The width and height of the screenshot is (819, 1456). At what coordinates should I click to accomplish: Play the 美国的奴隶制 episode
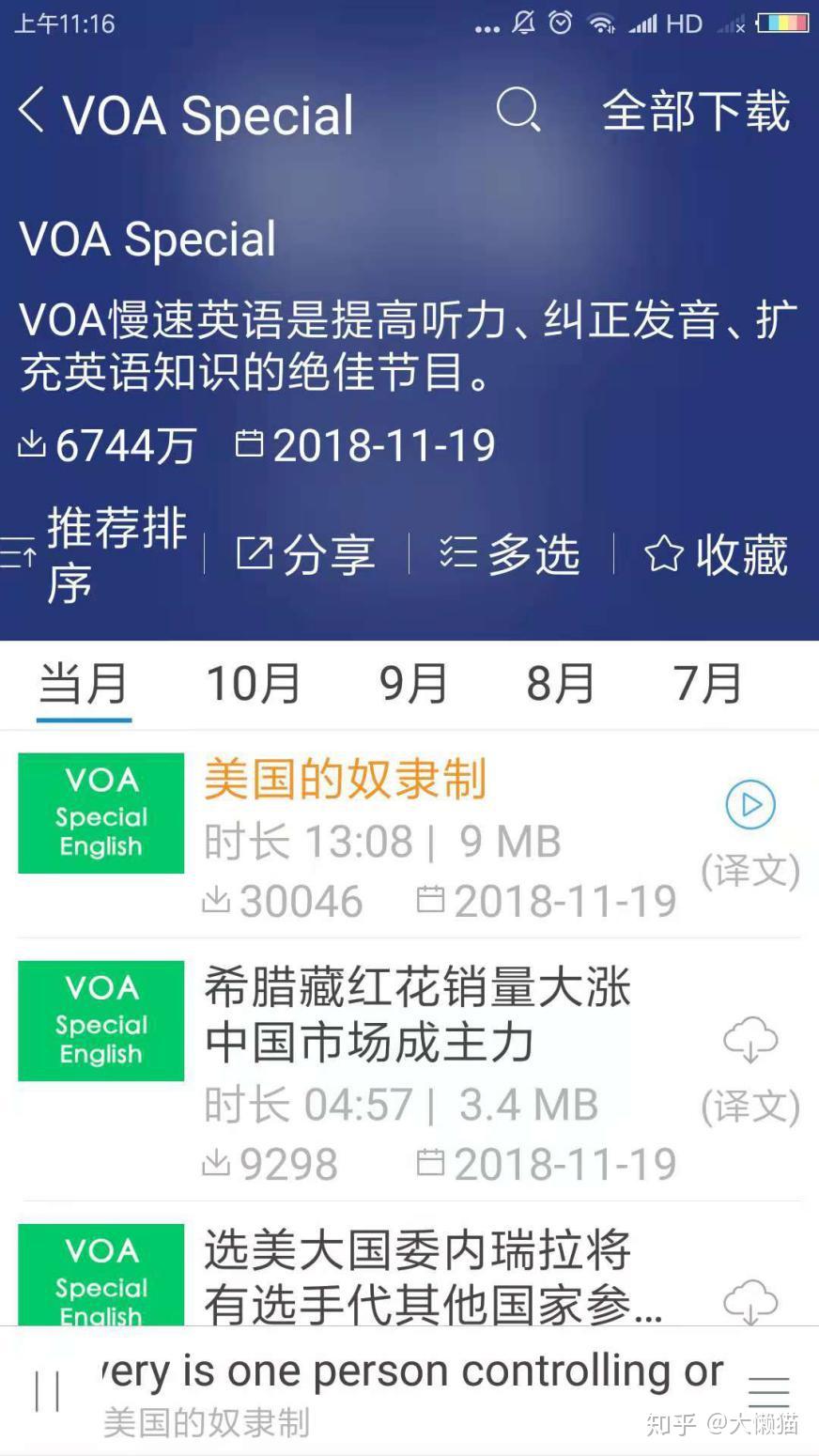pyautogui.click(x=749, y=805)
